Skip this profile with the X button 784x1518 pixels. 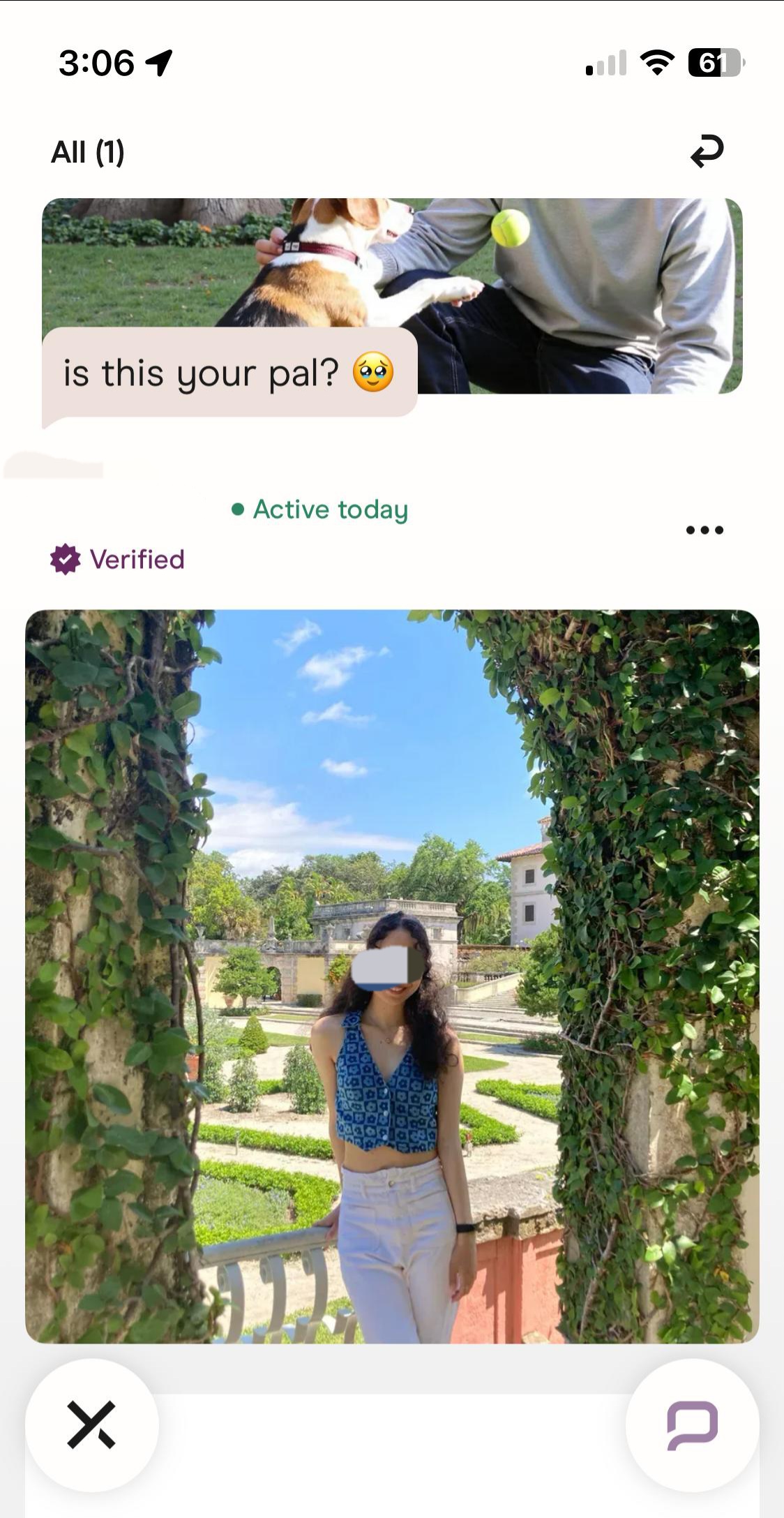pyautogui.click(x=91, y=1424)
